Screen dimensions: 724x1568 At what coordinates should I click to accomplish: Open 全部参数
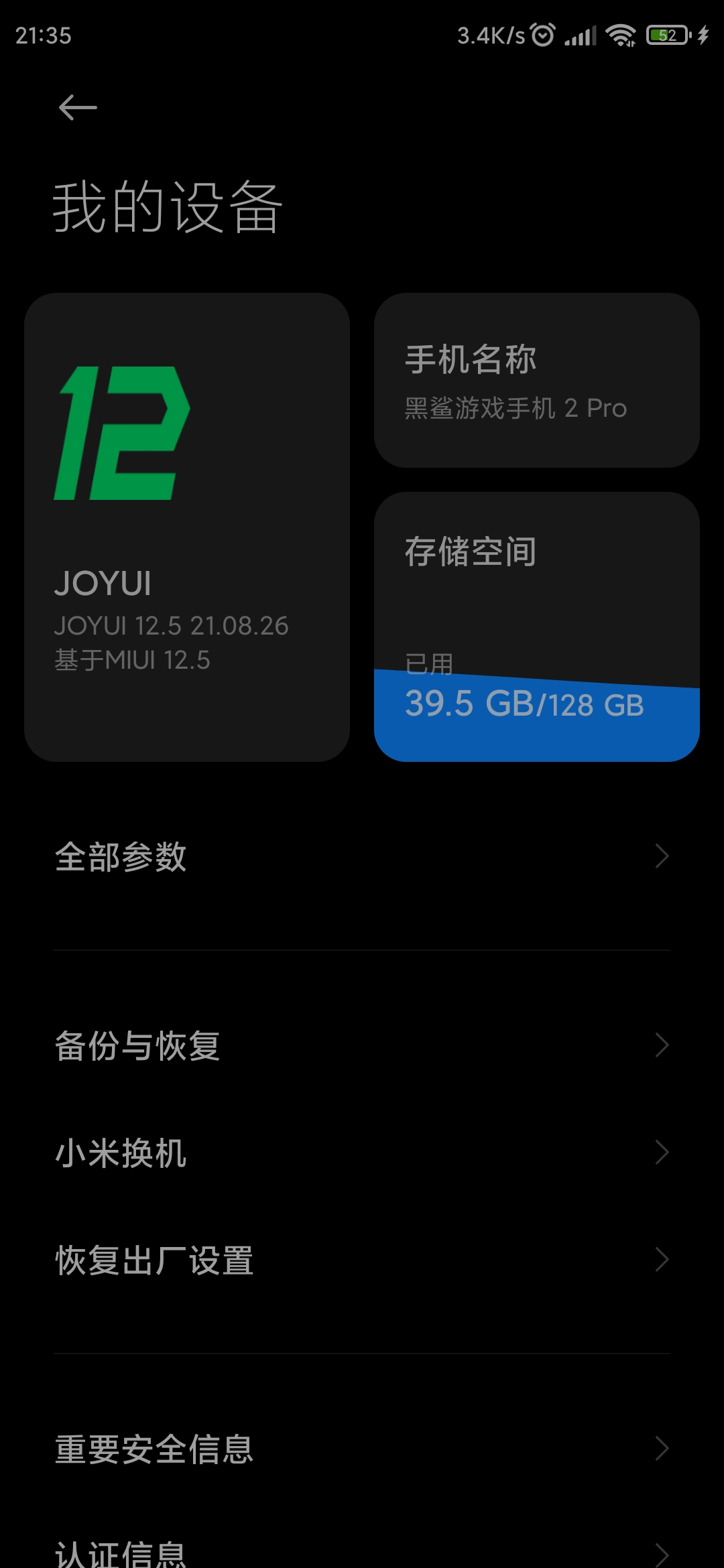[x=362, y=856]
